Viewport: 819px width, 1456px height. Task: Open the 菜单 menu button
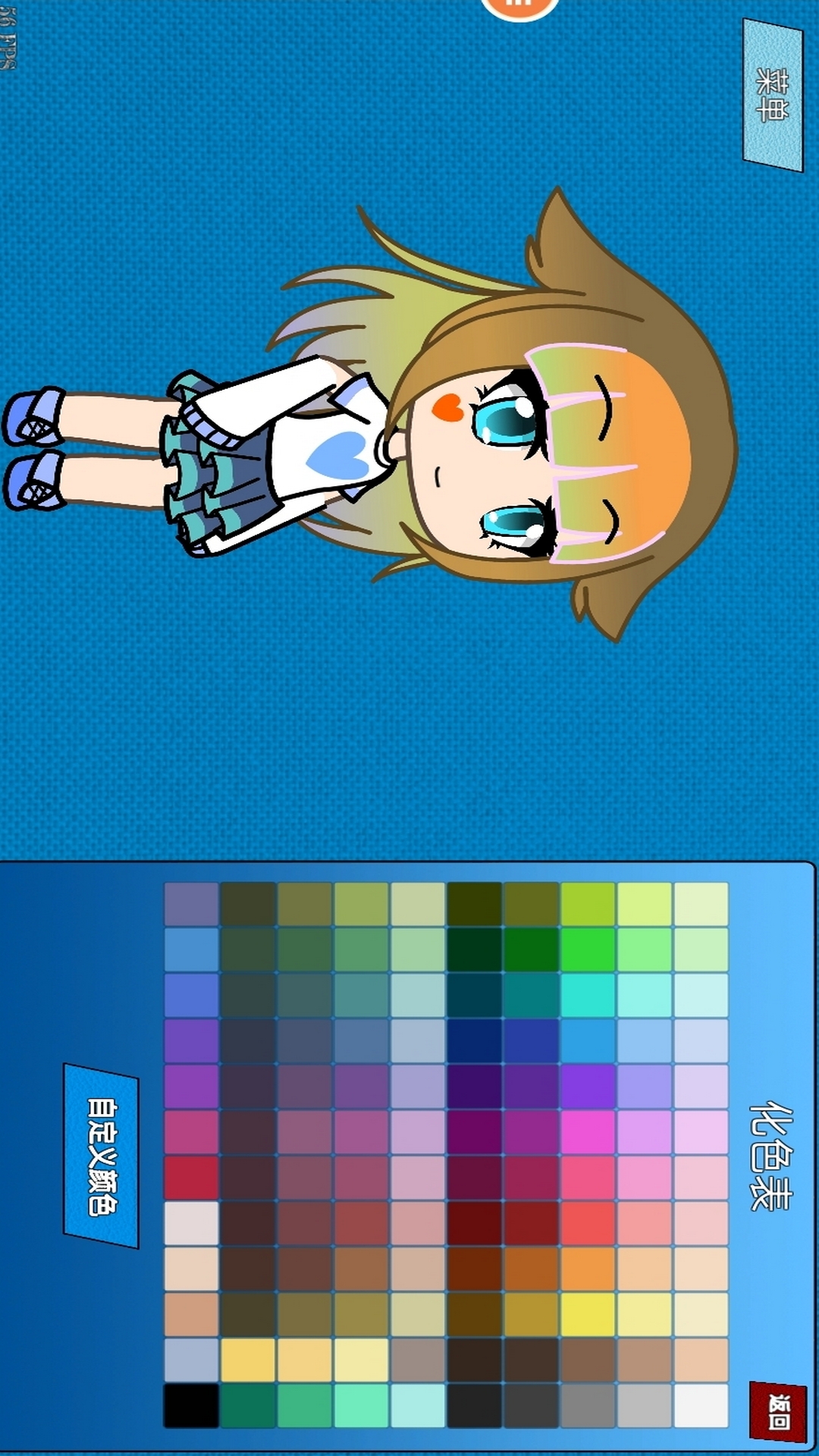pos(773,96)
